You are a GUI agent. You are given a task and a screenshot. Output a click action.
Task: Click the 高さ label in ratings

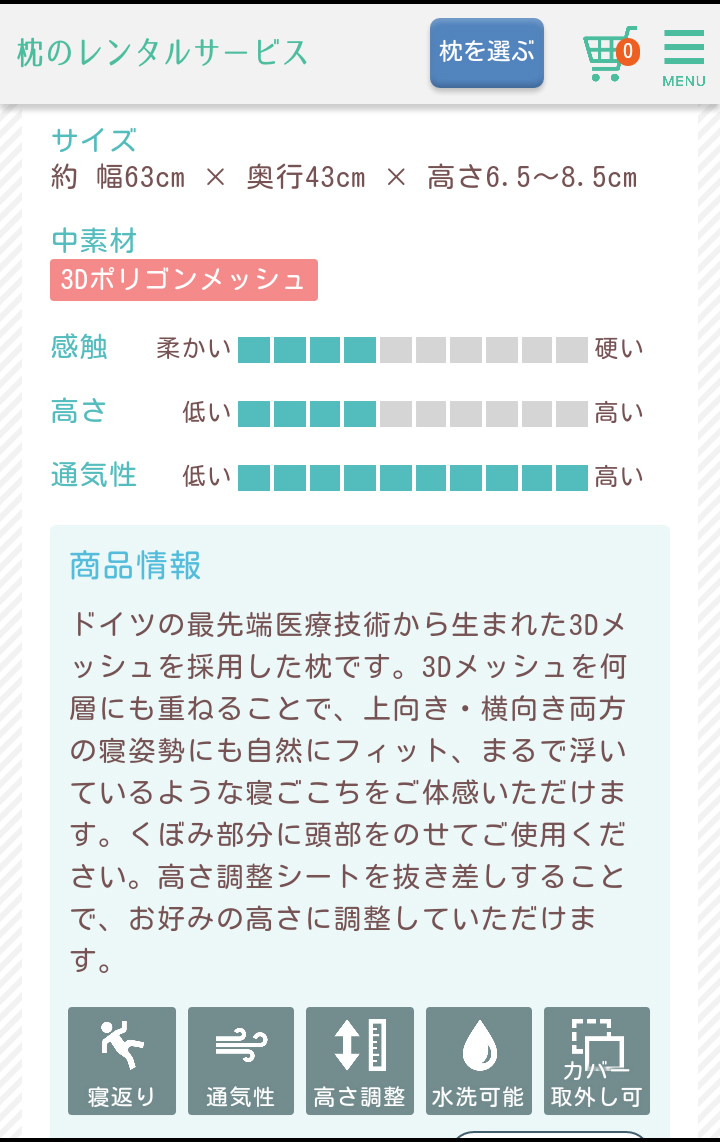(78, 412)
